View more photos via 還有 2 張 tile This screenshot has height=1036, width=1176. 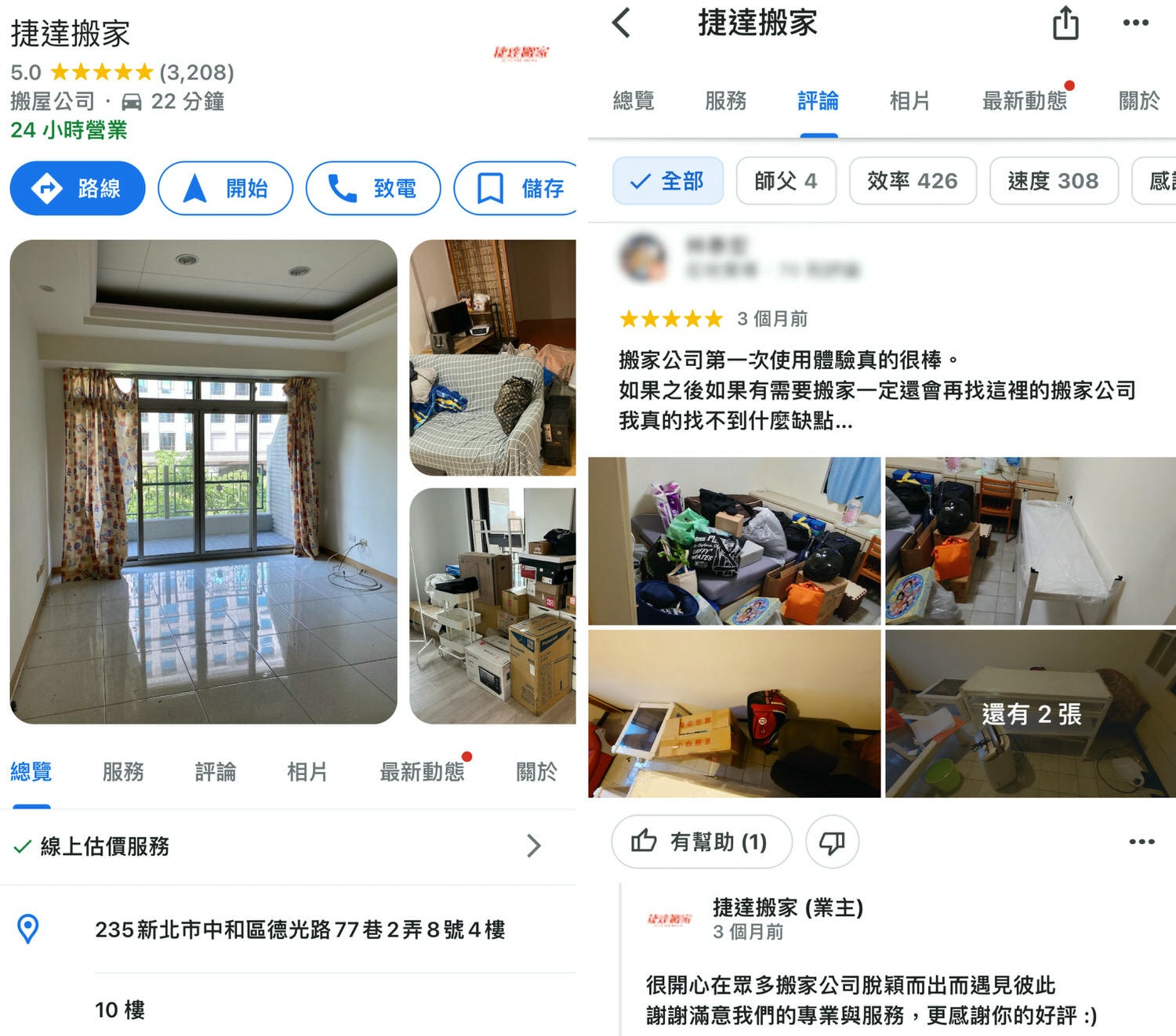(x=1030, y=713)
